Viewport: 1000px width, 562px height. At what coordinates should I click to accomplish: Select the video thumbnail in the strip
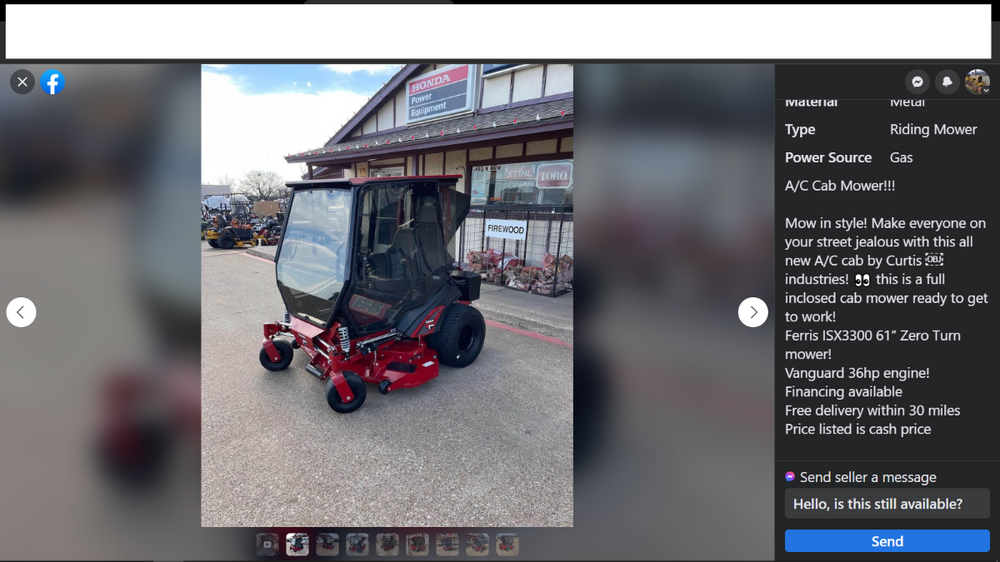click(267, 544)
